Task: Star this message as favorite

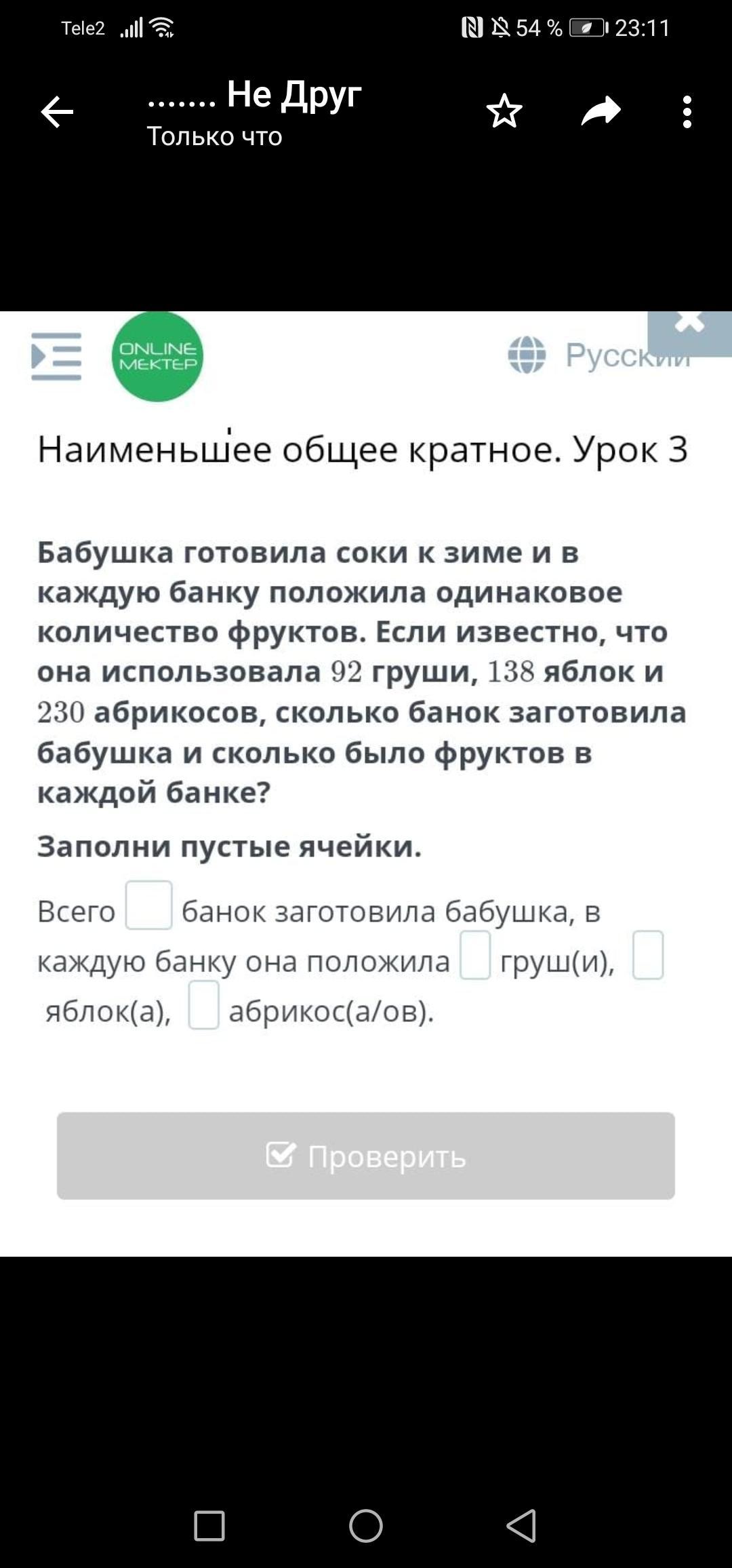Action: tap(504, 112)
